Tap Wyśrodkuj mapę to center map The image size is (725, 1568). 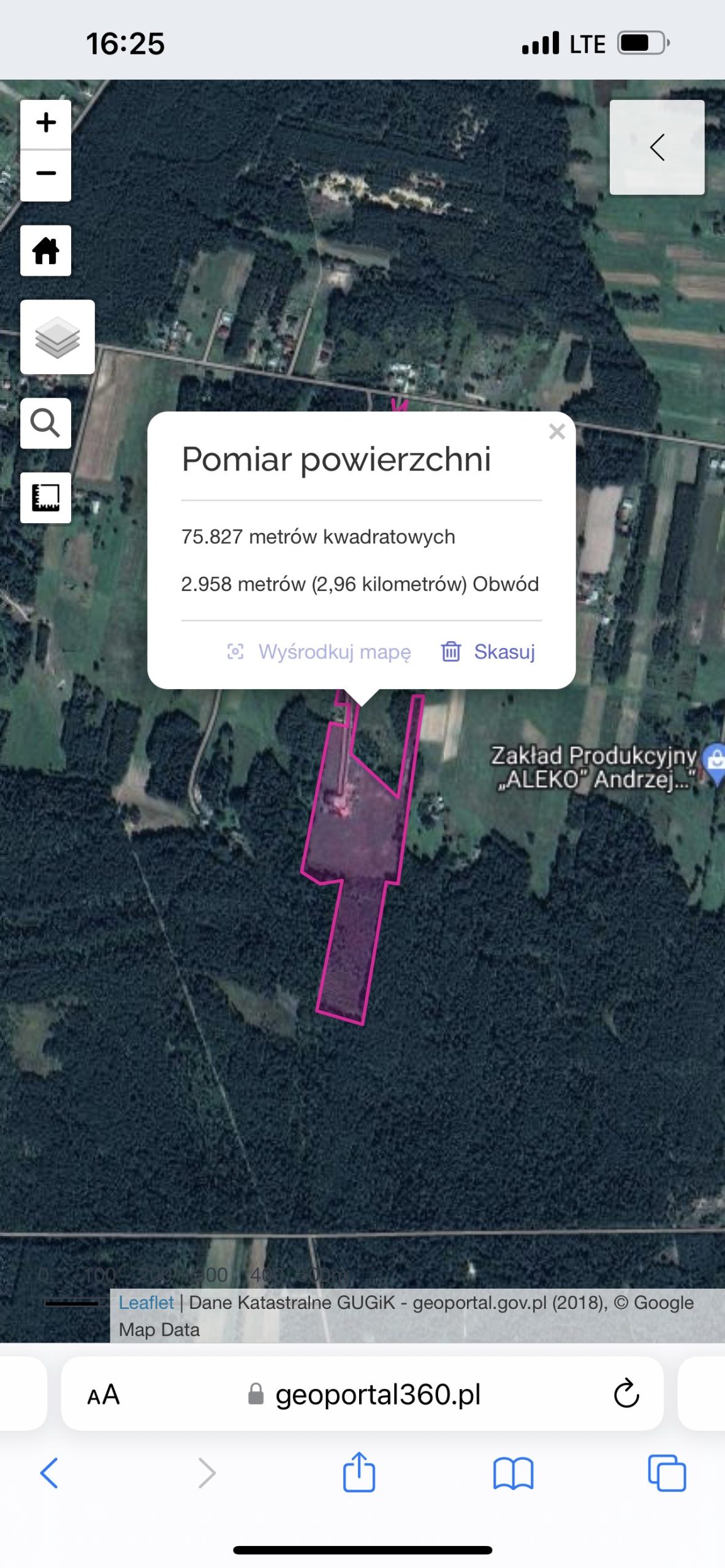tap(319, 652)
